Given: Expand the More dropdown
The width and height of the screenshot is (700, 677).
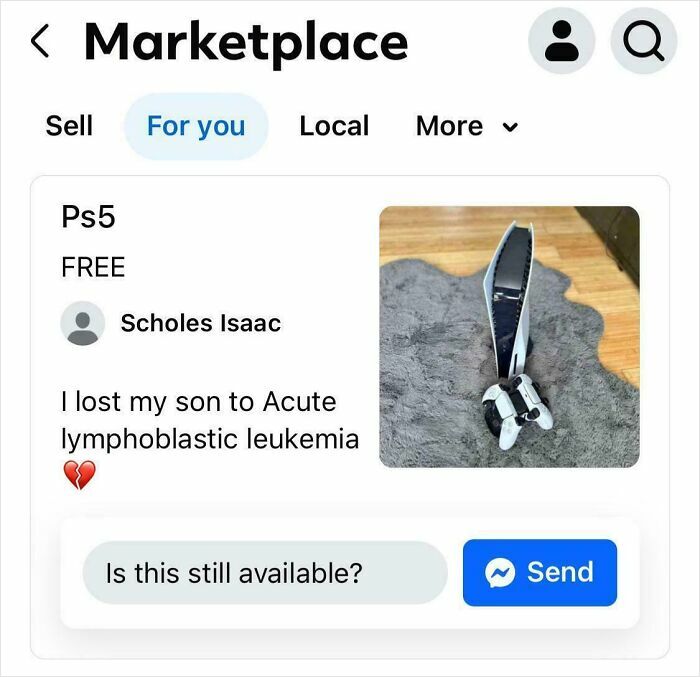Looking at the screenshot, I should coord(467,126).
